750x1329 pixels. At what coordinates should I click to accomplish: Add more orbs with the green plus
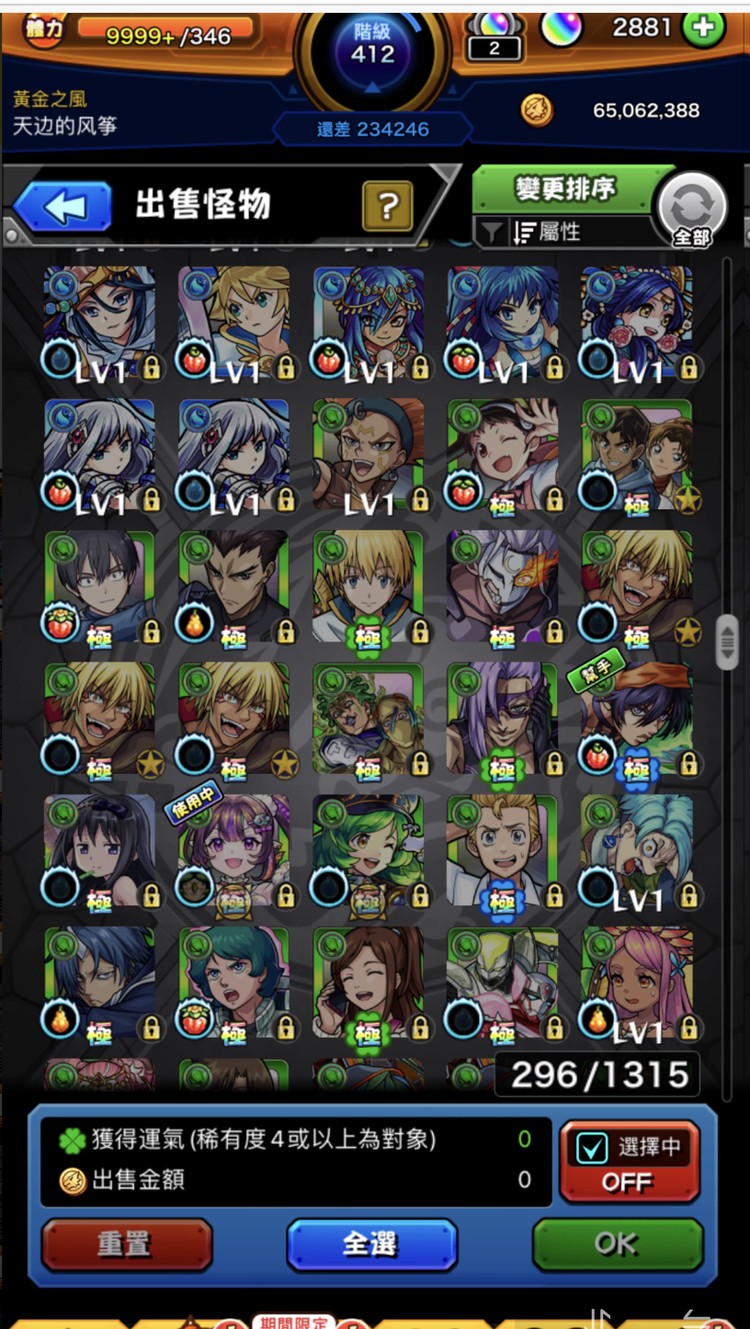click(x=704, y=27)
